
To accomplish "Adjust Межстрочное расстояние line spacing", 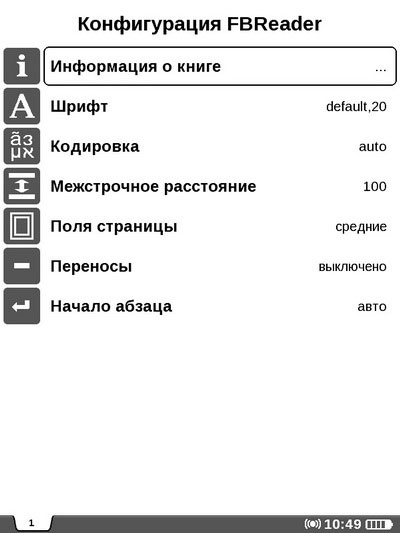I will pyautogui.click(x=220, y=186).
